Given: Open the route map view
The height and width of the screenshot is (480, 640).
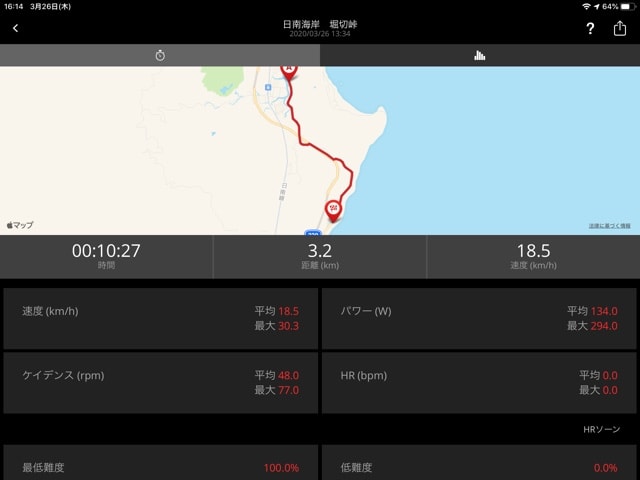Looking at the screenshot, I should click(320, 150).
